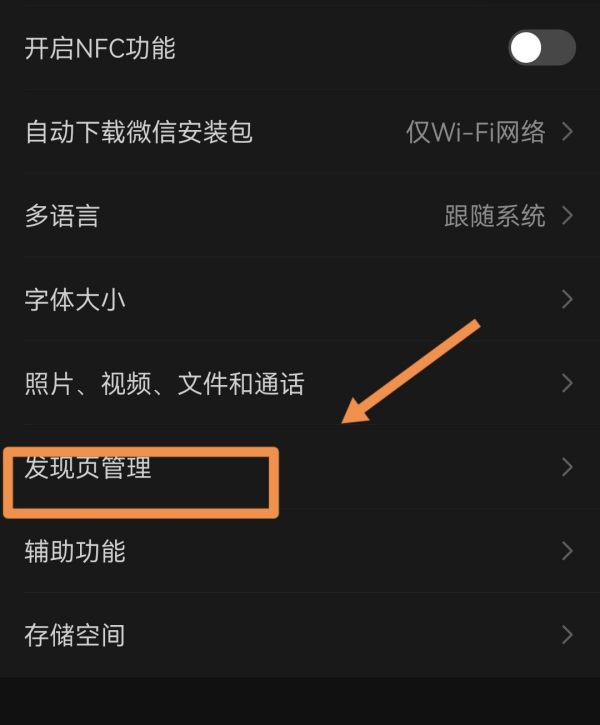600x725 pixels.
Task: Open 照片、视频、文件和通话 settings
Action: click(300, 383)
